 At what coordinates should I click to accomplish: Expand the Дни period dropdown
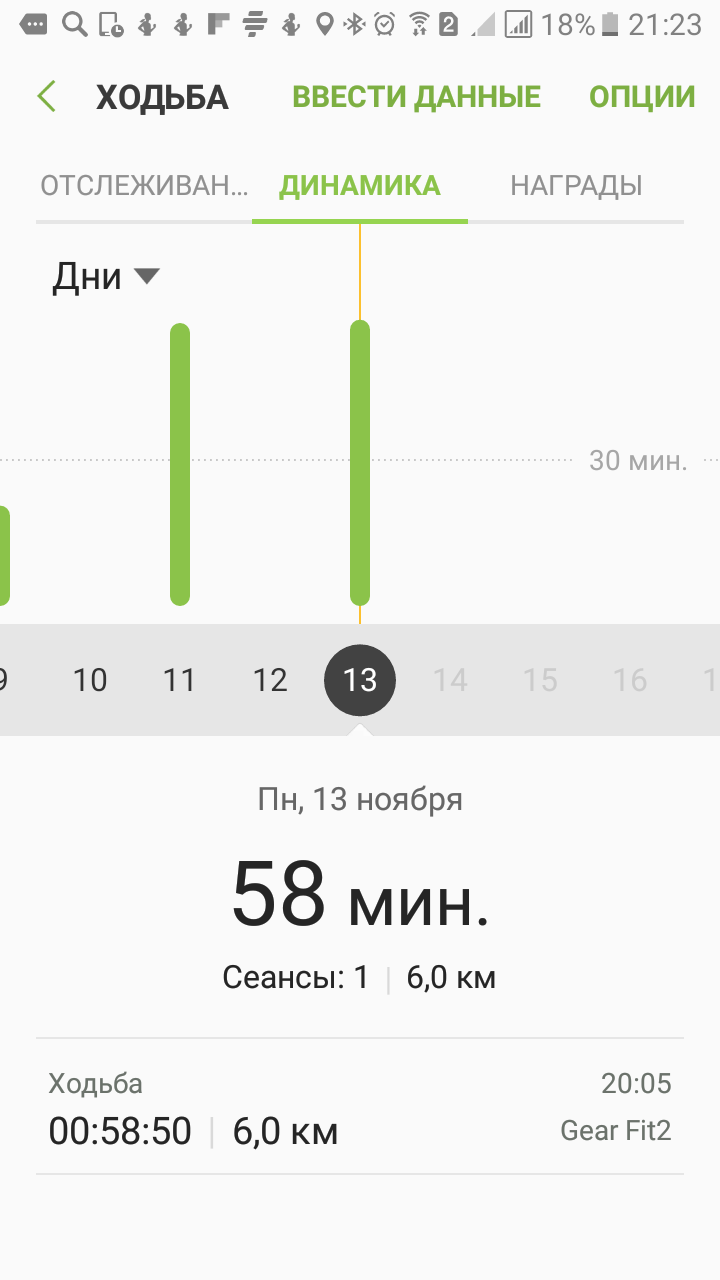[106, 276]
